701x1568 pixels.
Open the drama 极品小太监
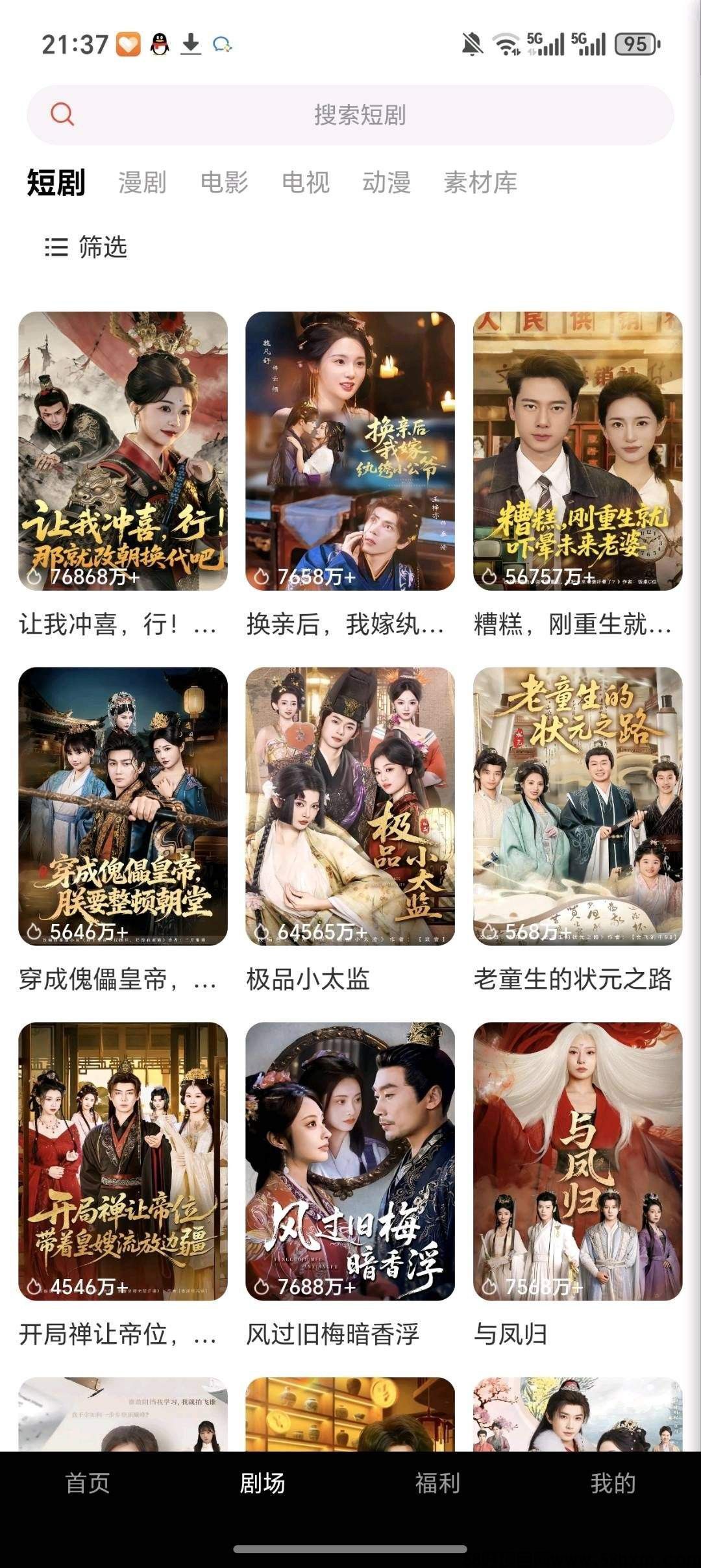point(350,806)
